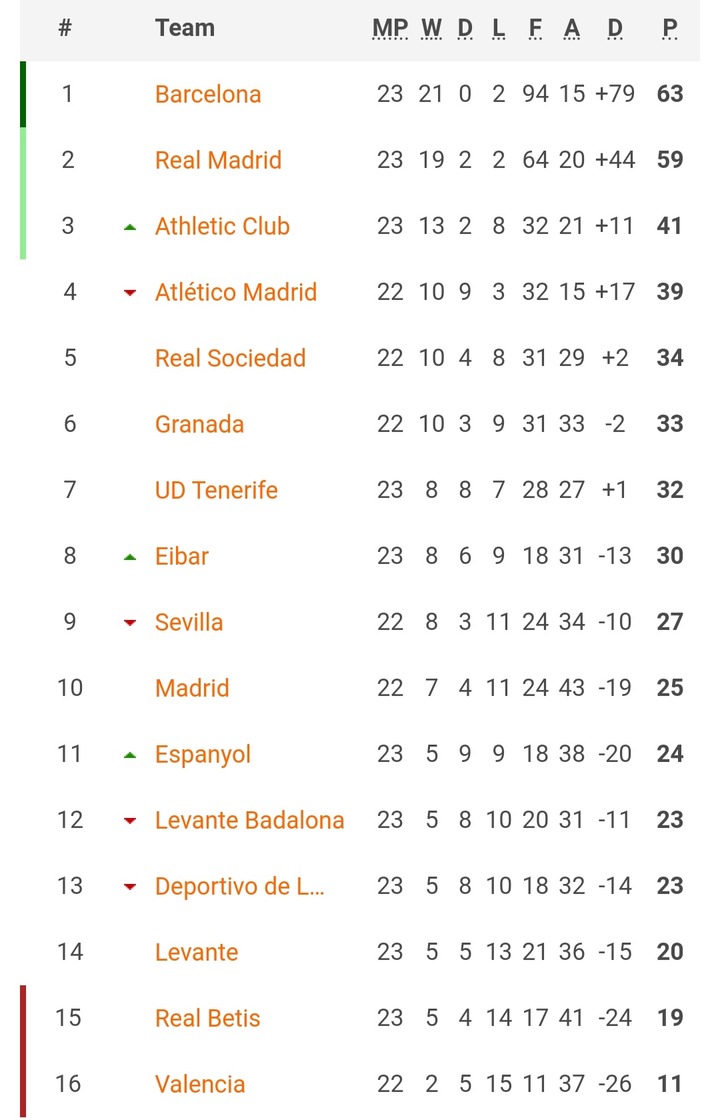The width and height of the screenshot is (720, 1120).
Task: Open the Valencia team link
Action: [x=200, y=1084]
